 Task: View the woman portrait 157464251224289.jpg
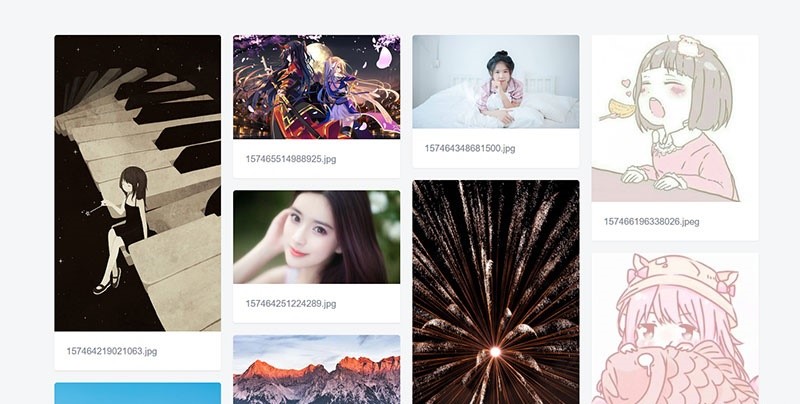click(316, 237)
